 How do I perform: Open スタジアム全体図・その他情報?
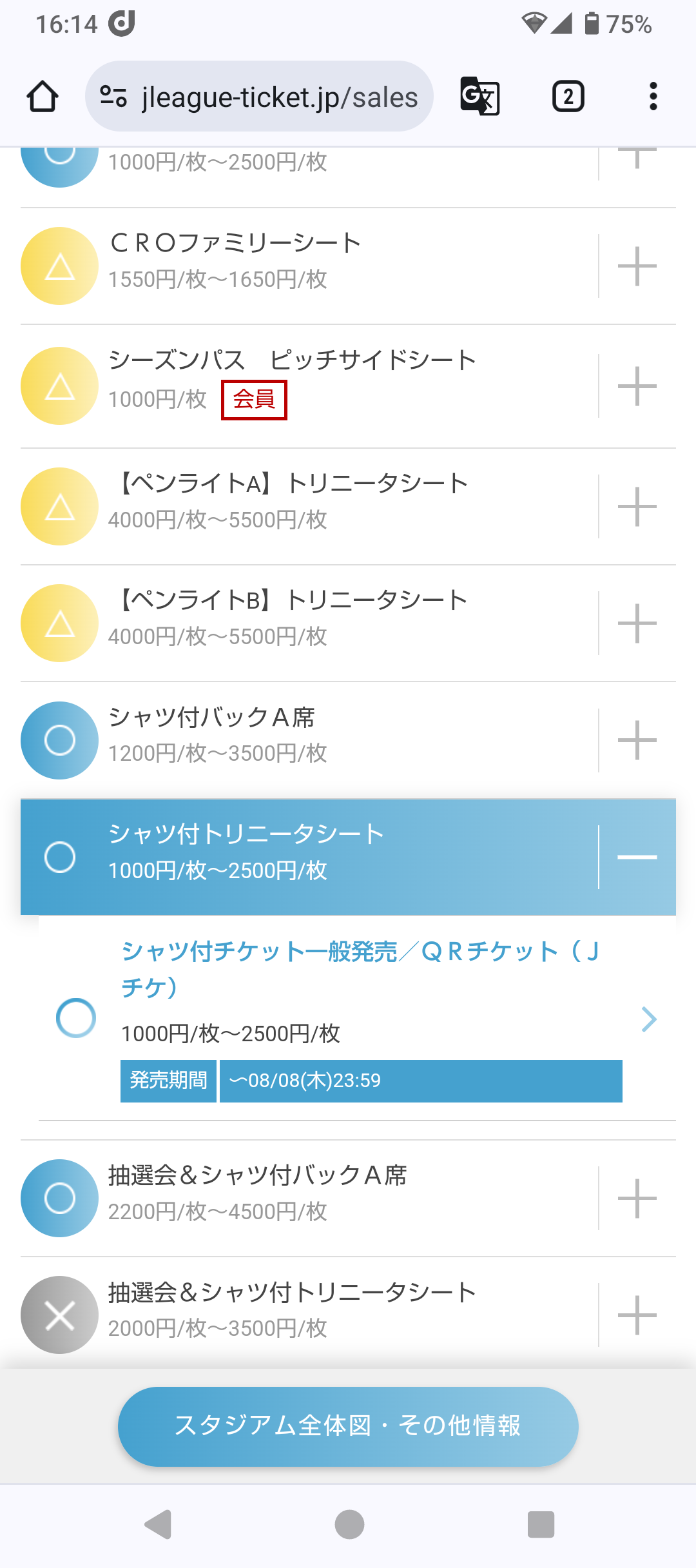348,1426
